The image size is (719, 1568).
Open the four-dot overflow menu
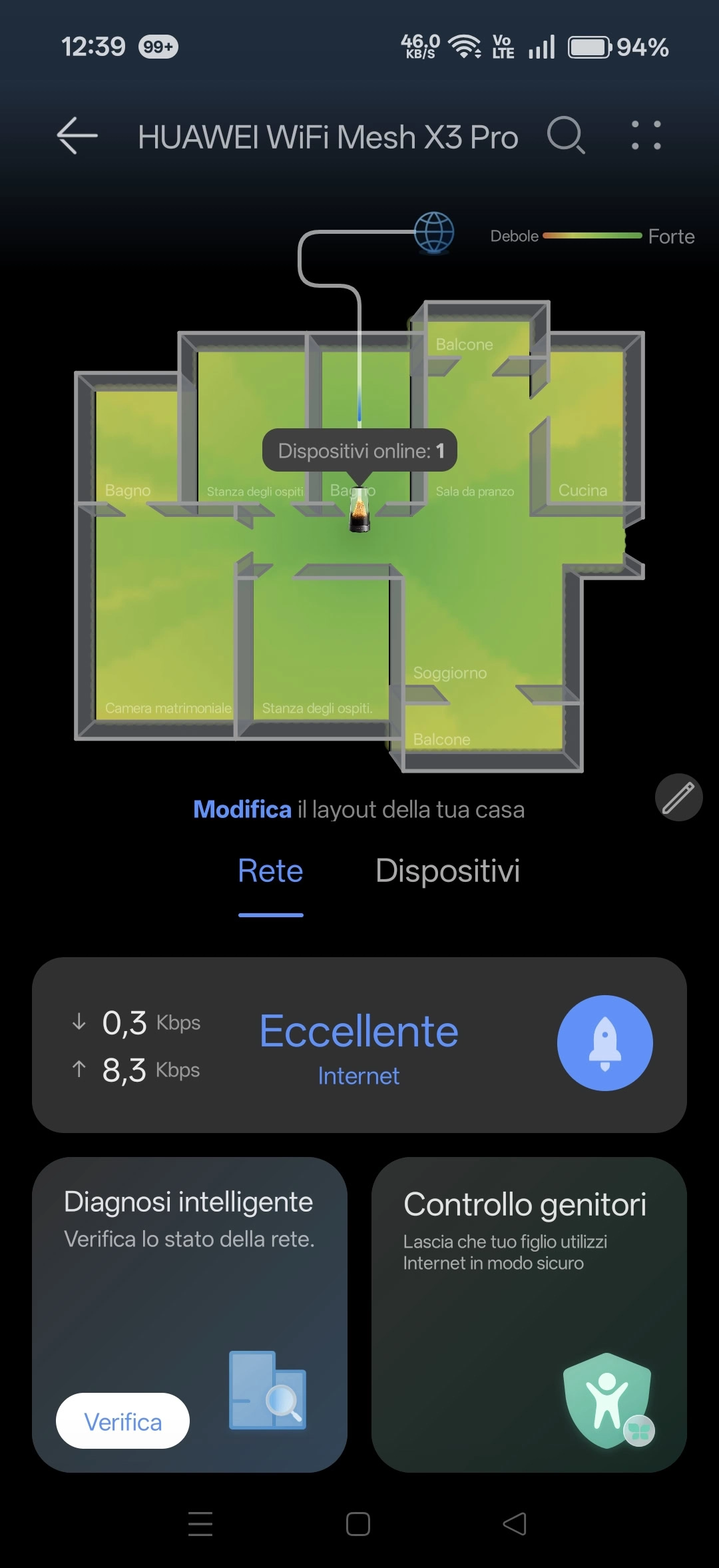pyautogui.click(x=646, y=135)
